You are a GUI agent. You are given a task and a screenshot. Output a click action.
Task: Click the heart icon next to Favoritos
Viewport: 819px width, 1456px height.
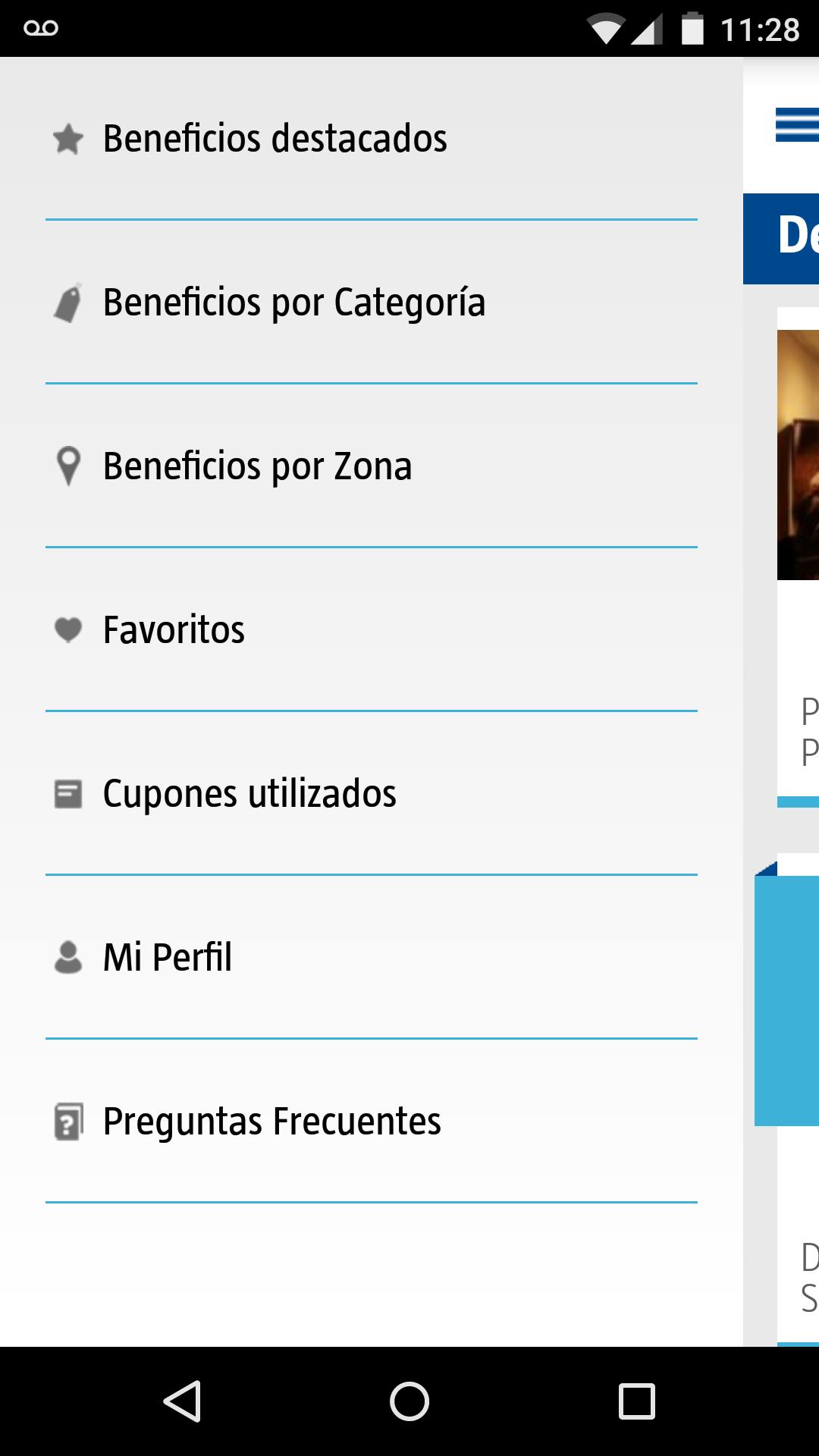pos(68,629)
